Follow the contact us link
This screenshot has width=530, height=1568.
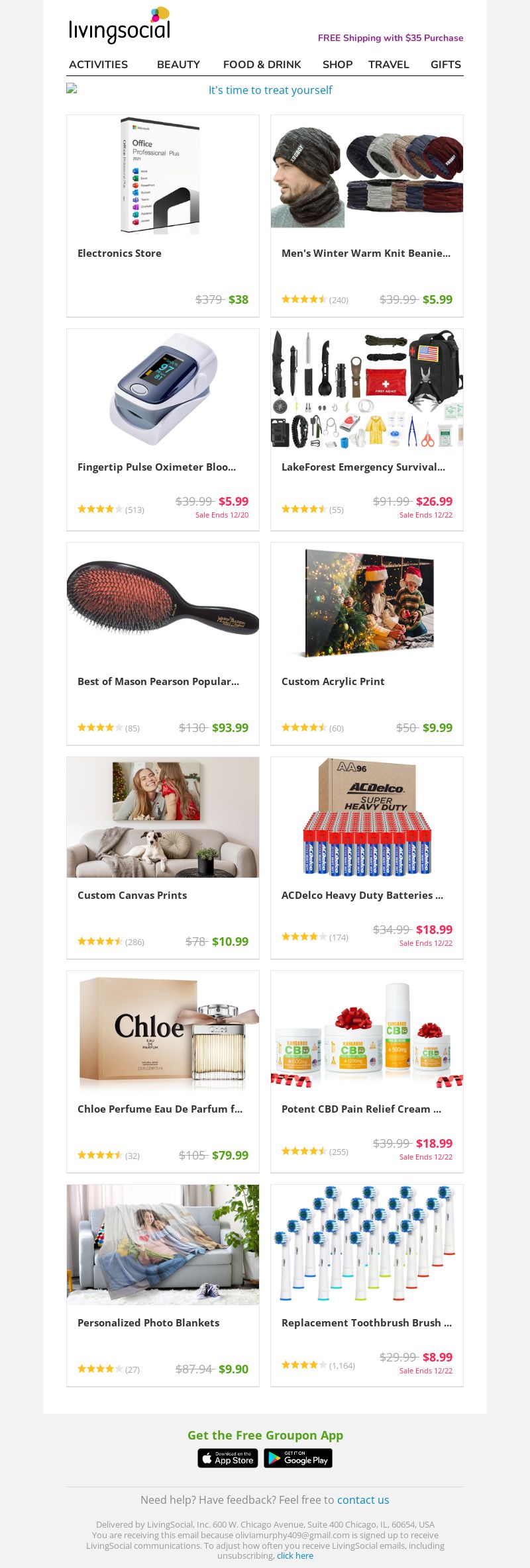click(x=363, y=1500)
